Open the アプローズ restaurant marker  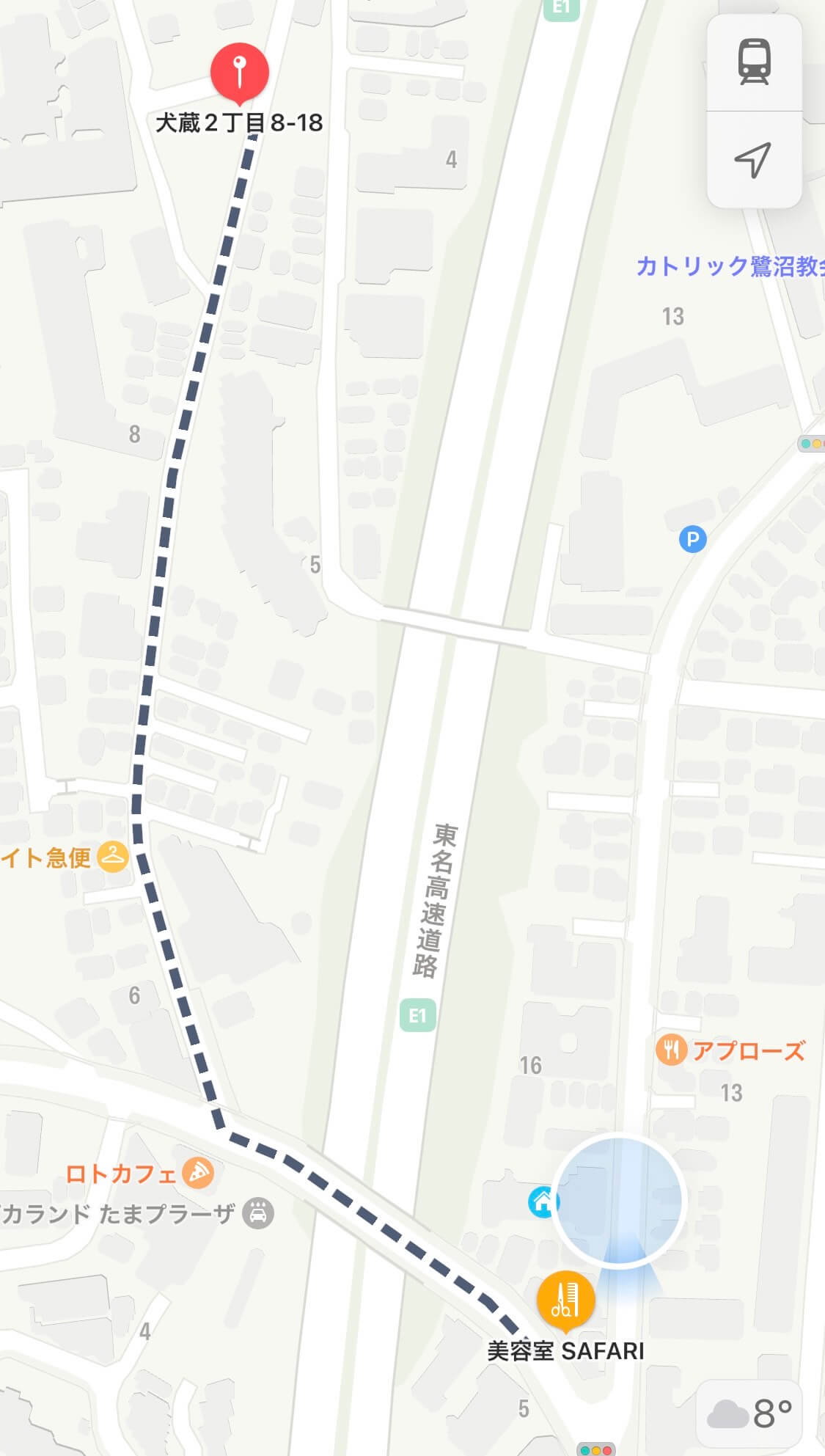[671, 1050]
